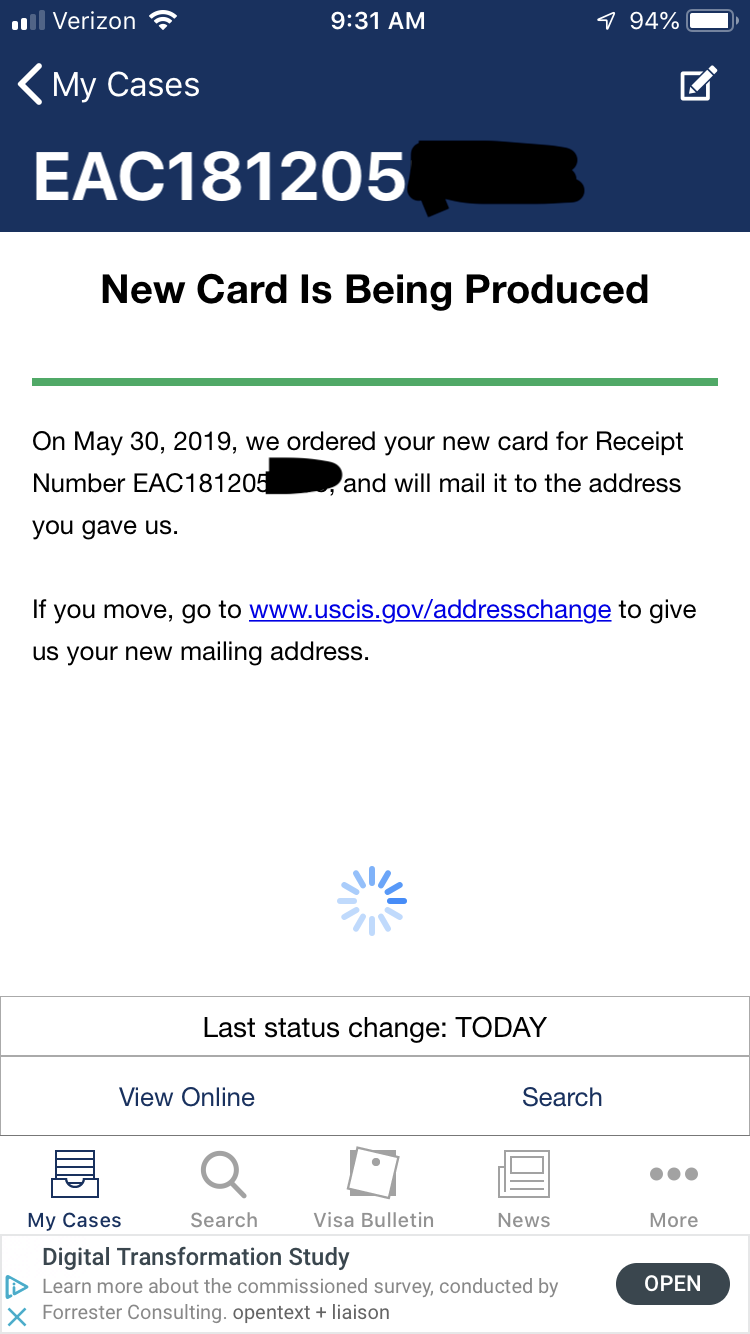The image size is (750, 1334).
Task: Select the My Cases tab
Action: tap(75, 1189)
